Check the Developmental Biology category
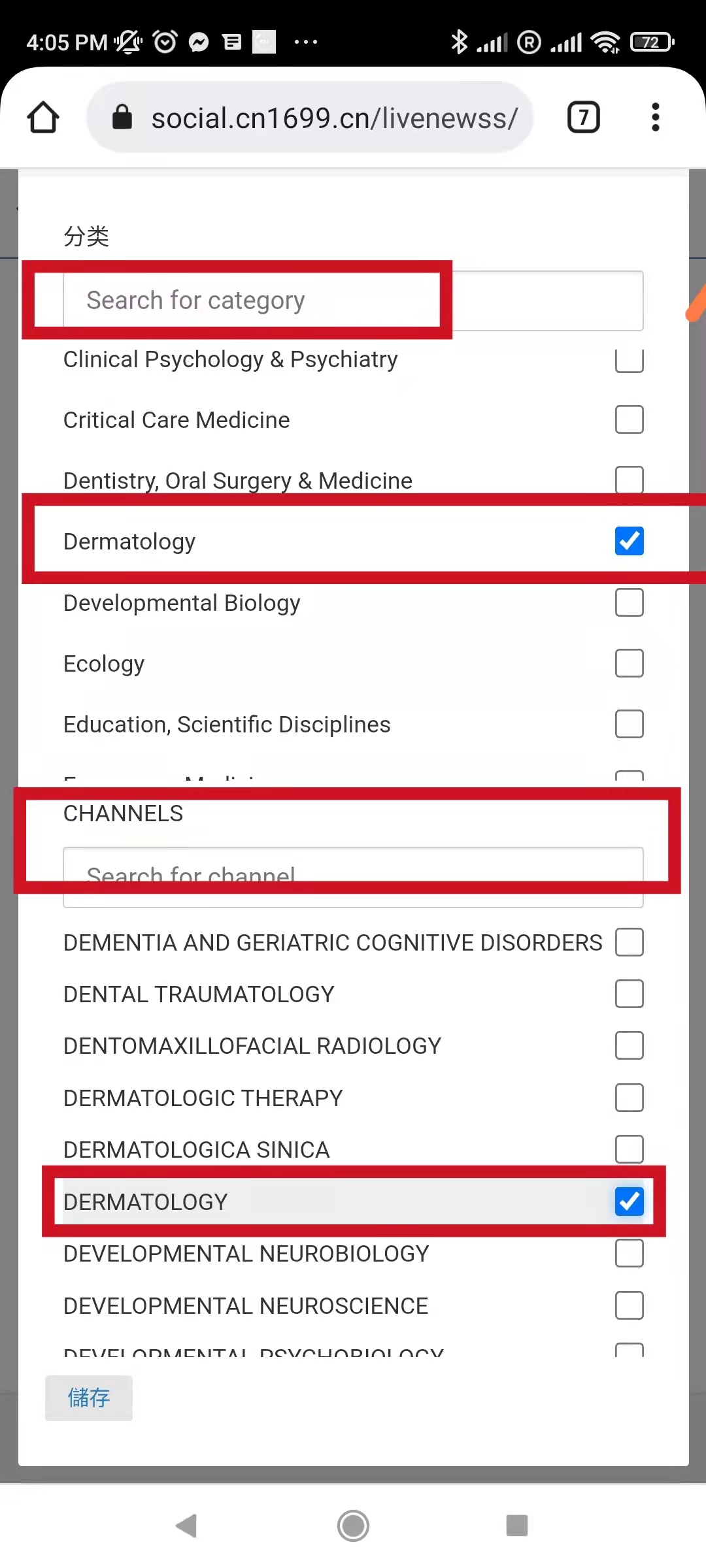 point(629,602)
